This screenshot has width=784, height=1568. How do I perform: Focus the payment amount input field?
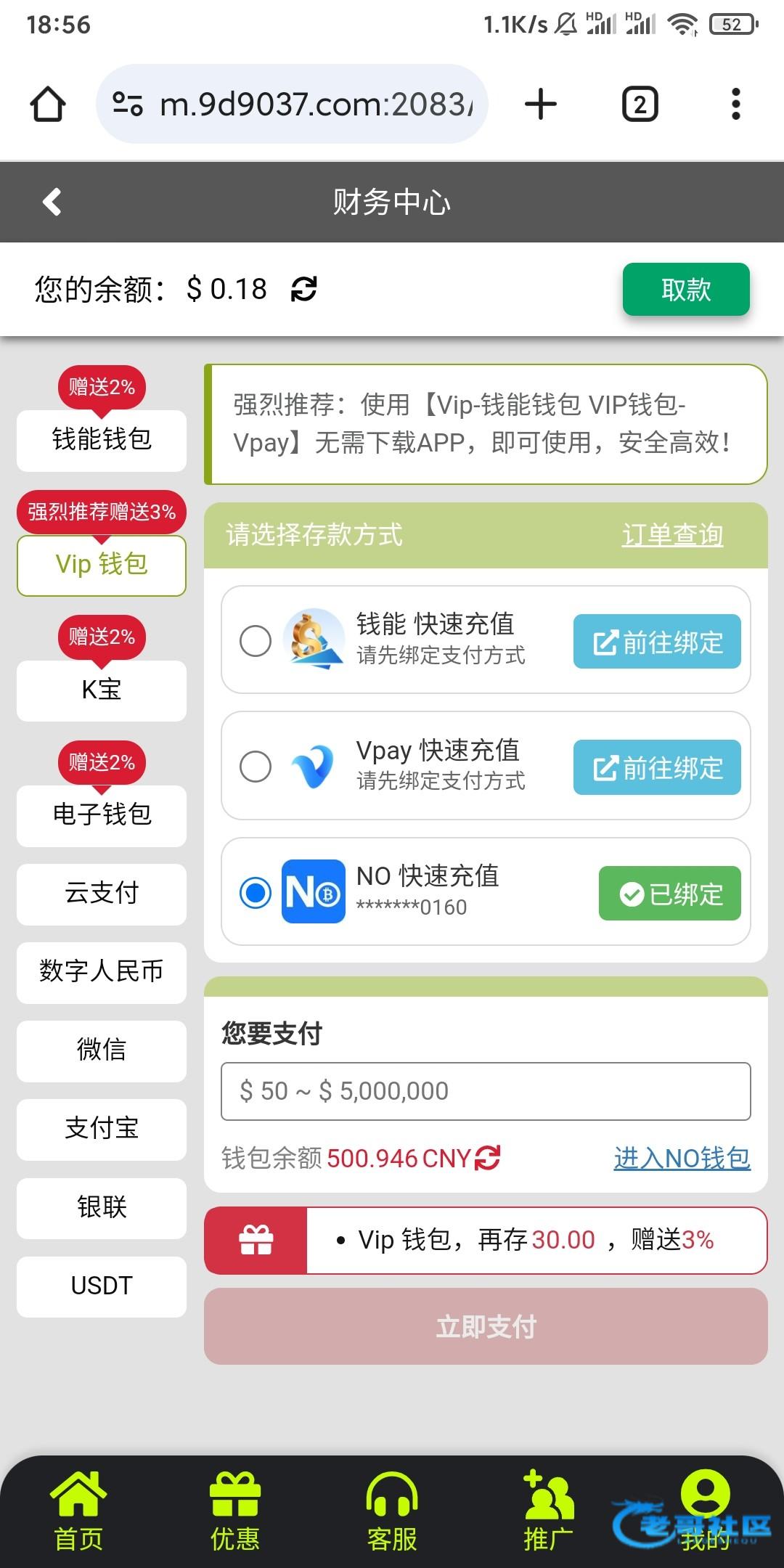pyautogui.click(x=486, y=1091)
